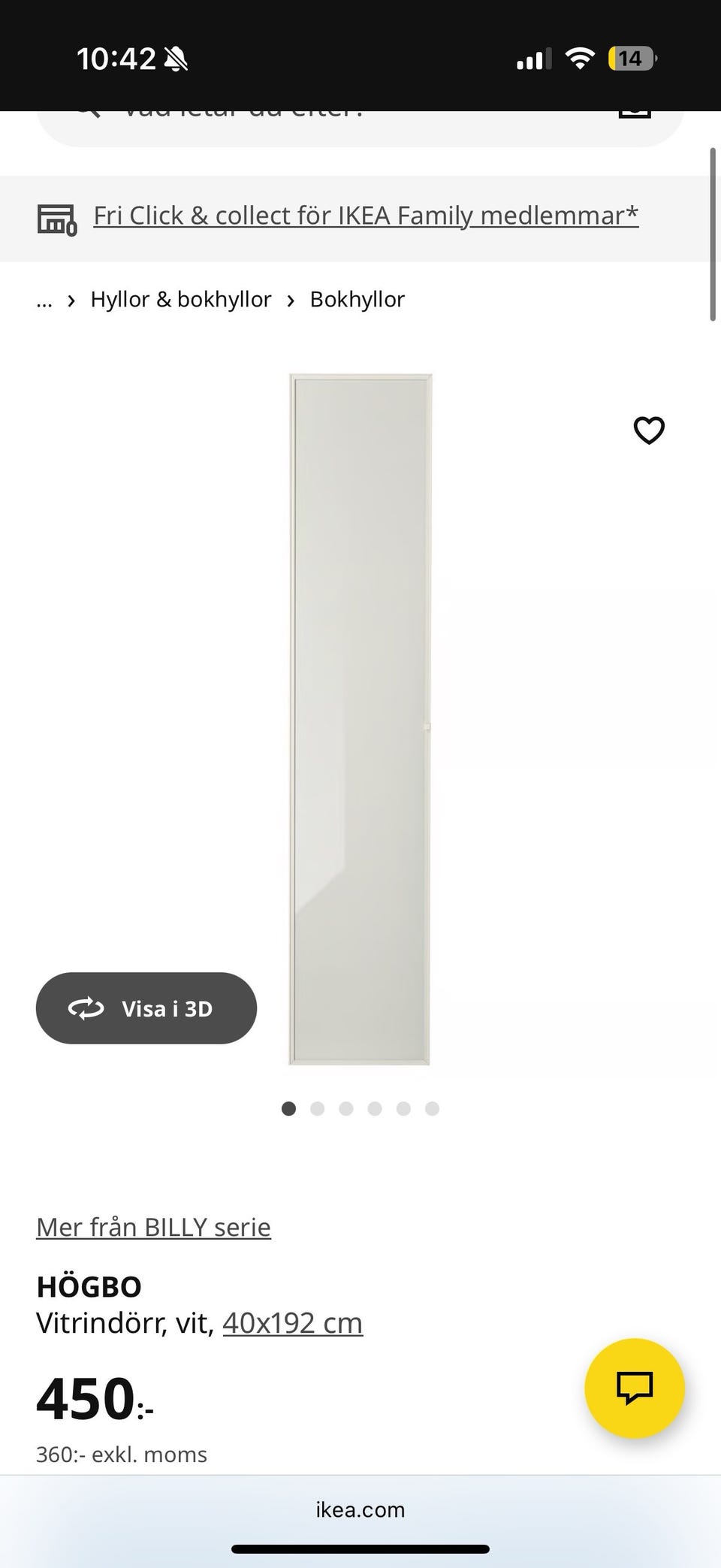Open the yellow chat button
The width and height of the screenshot is (721, 1568).
635,1388
